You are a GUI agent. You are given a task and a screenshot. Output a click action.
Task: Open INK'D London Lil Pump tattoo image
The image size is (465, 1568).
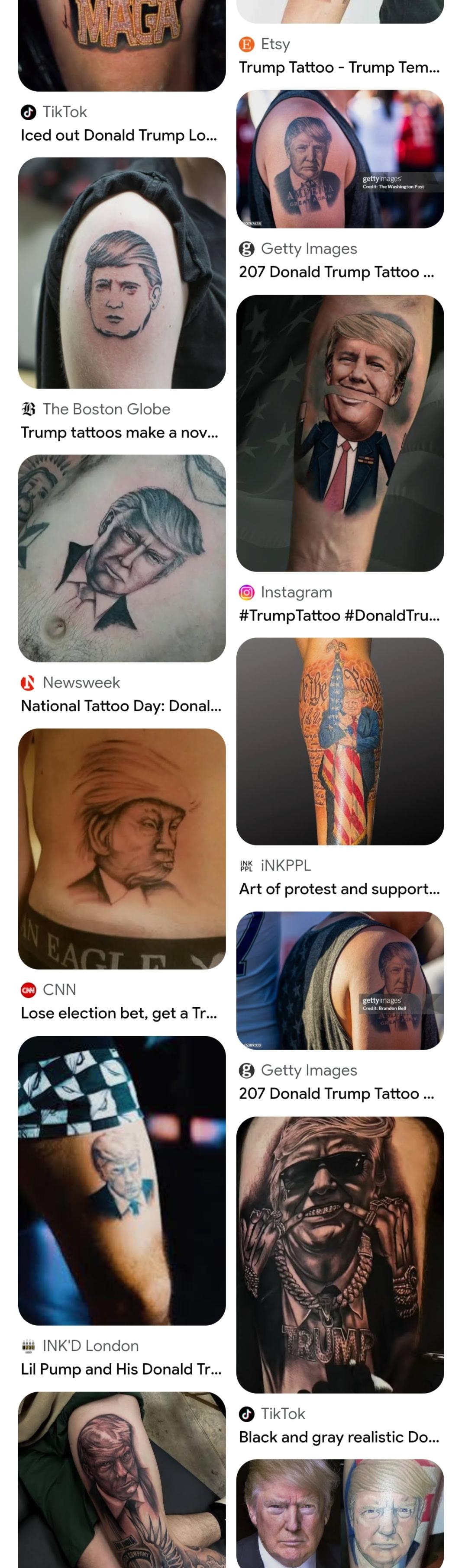click(x=122, y=1180)
